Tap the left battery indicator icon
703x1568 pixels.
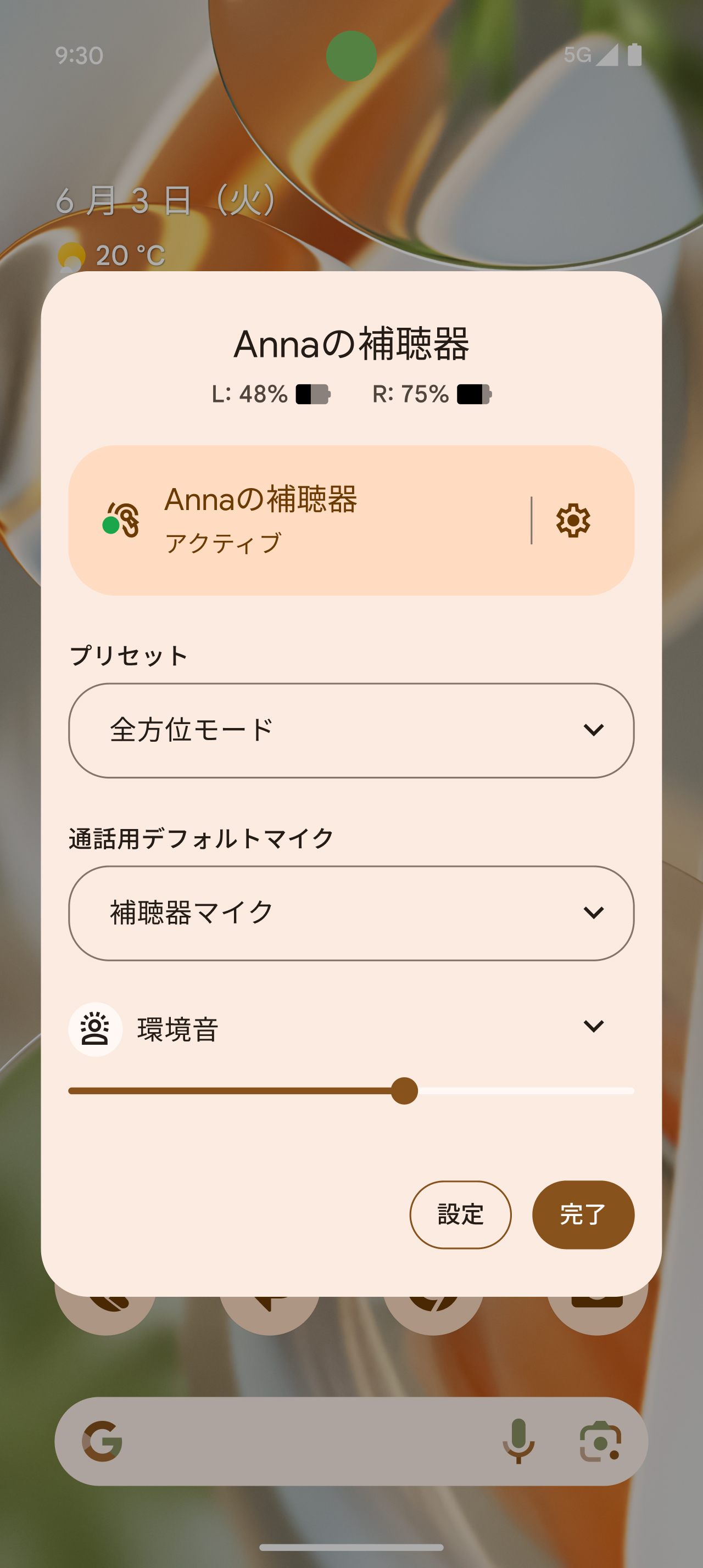[313, 394]
